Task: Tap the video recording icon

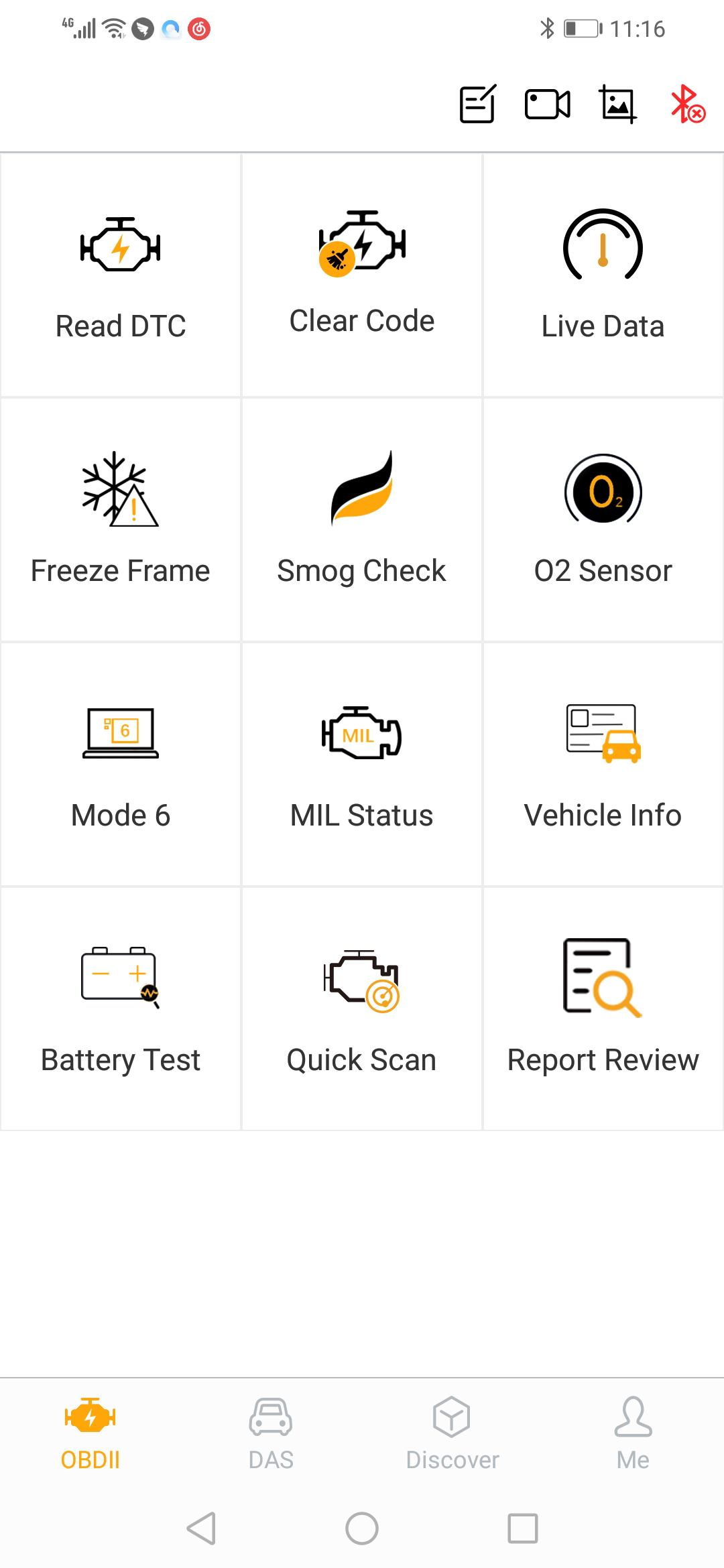Action: point(547,105)
